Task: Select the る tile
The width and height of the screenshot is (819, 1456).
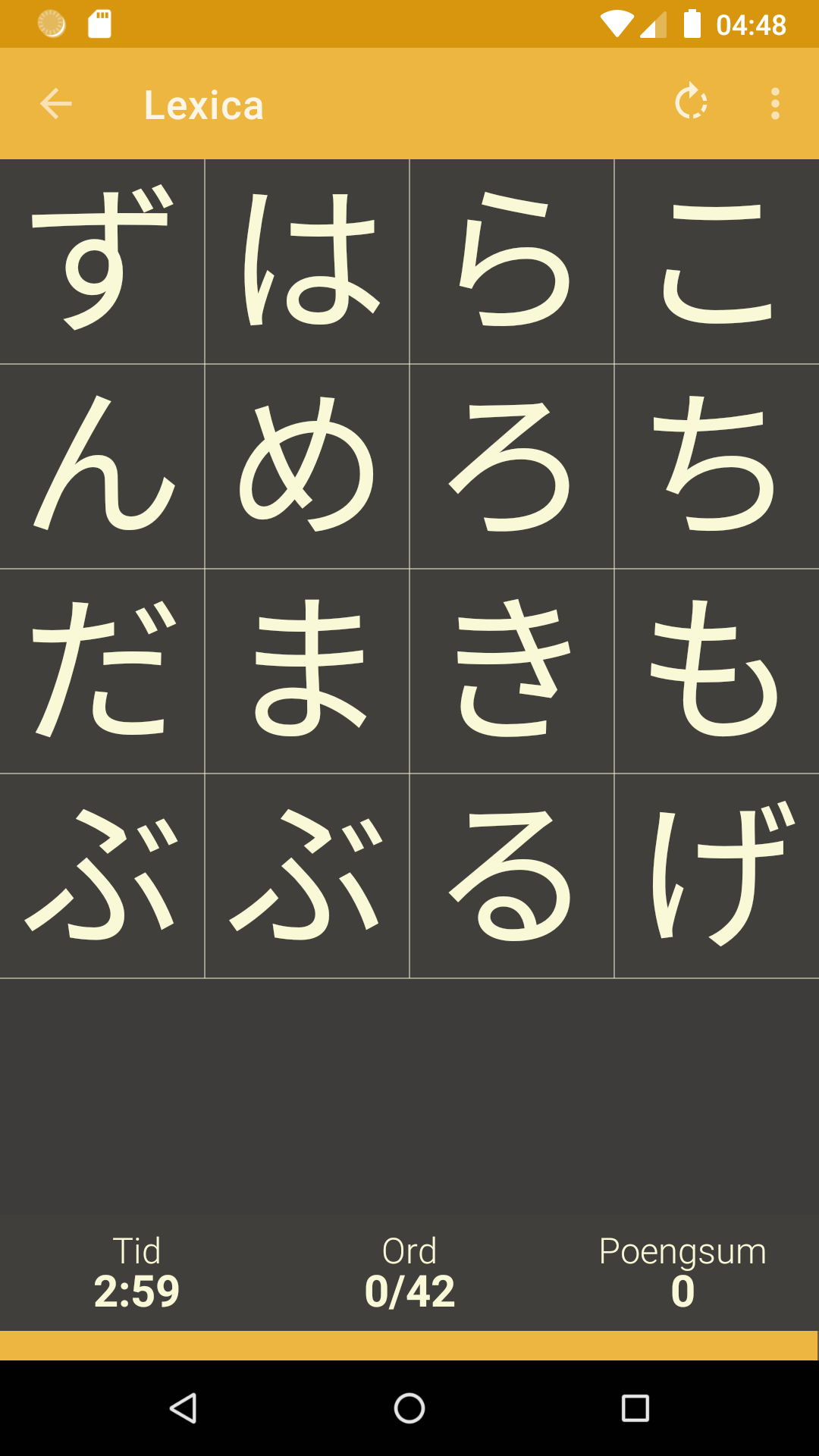Action: click(x=512, y=876)
